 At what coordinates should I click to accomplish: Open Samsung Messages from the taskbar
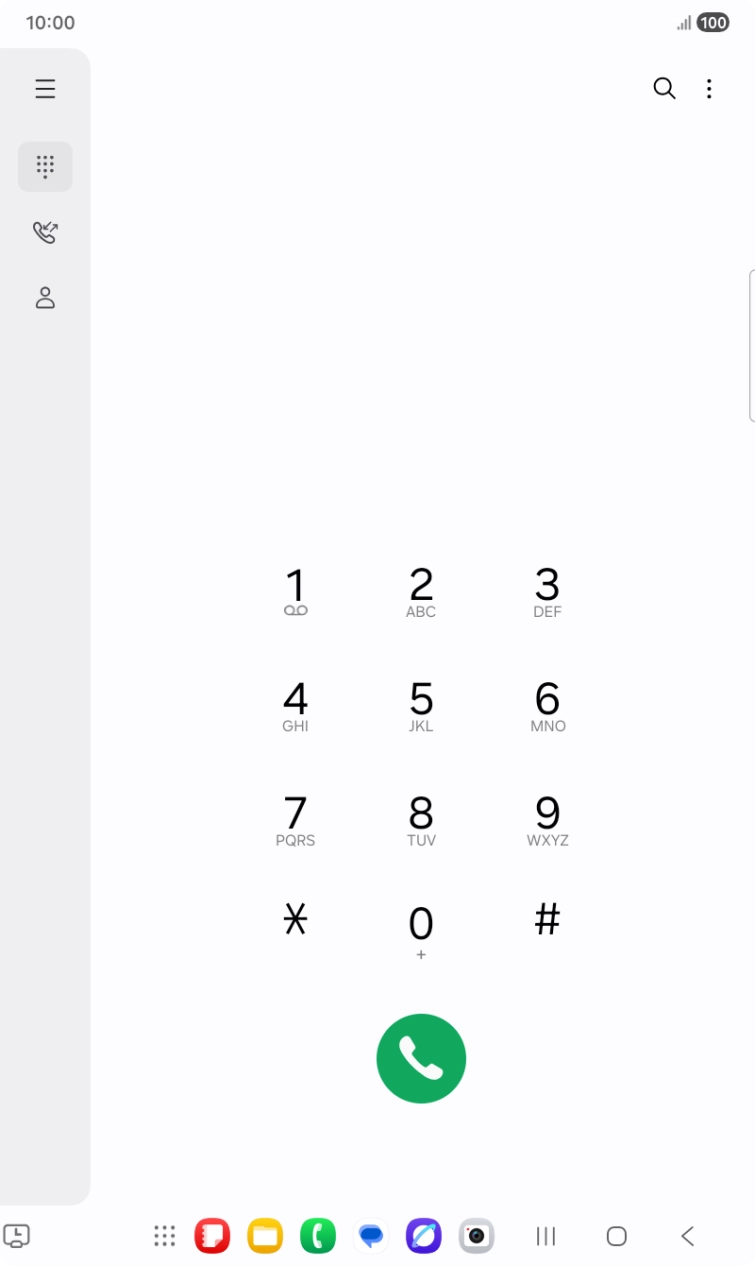371,1236
